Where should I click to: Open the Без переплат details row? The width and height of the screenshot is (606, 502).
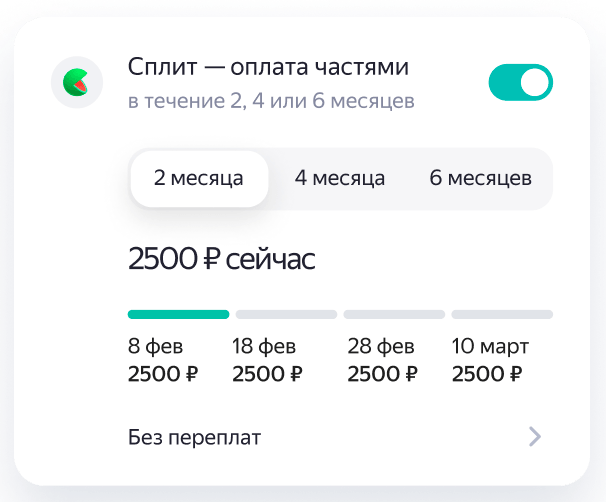click(x=336, y=437)
